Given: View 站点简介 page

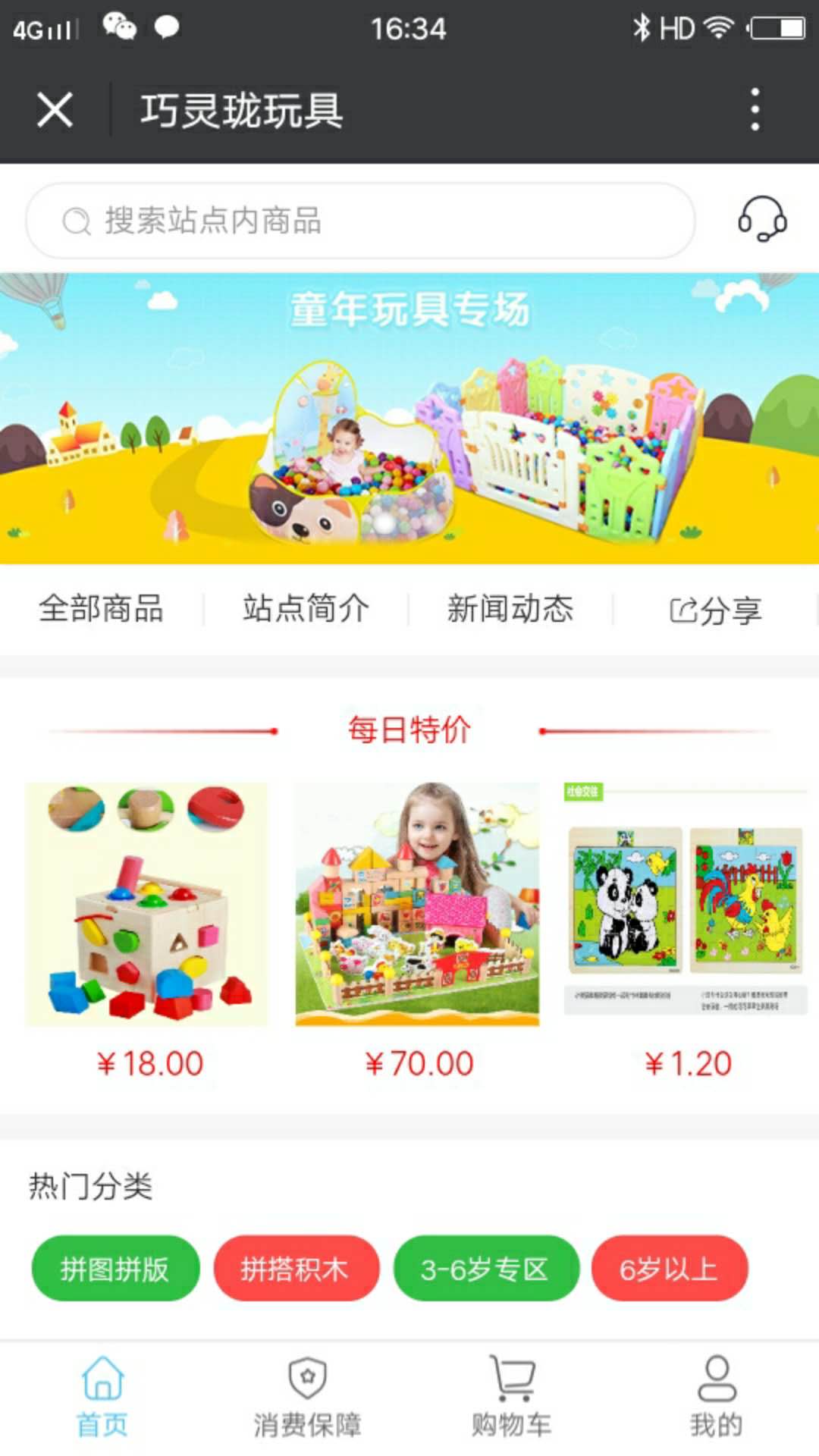Looking at the screenshot, I should tap(306, 609).
